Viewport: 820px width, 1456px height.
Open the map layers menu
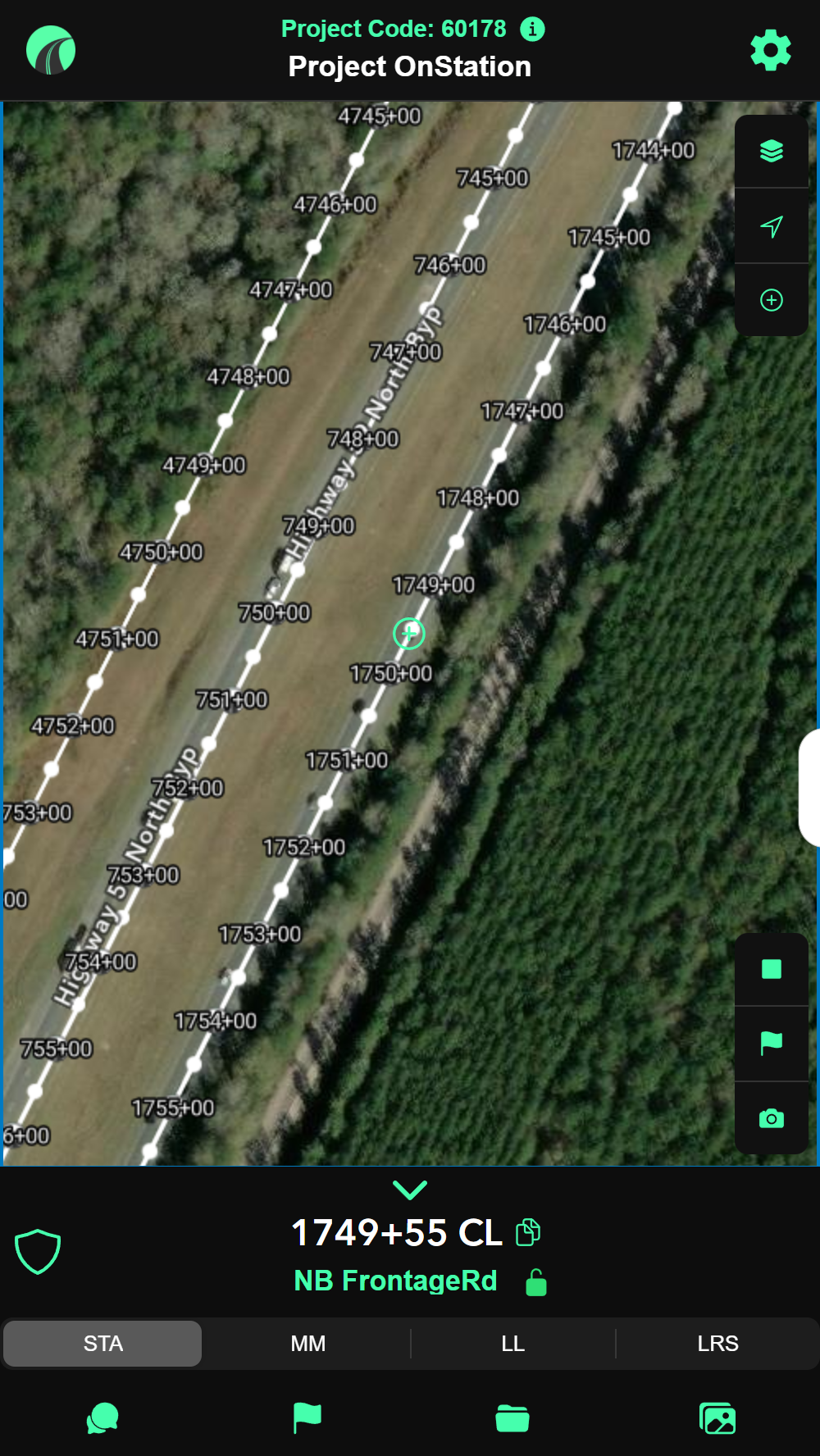click(772, 152)
